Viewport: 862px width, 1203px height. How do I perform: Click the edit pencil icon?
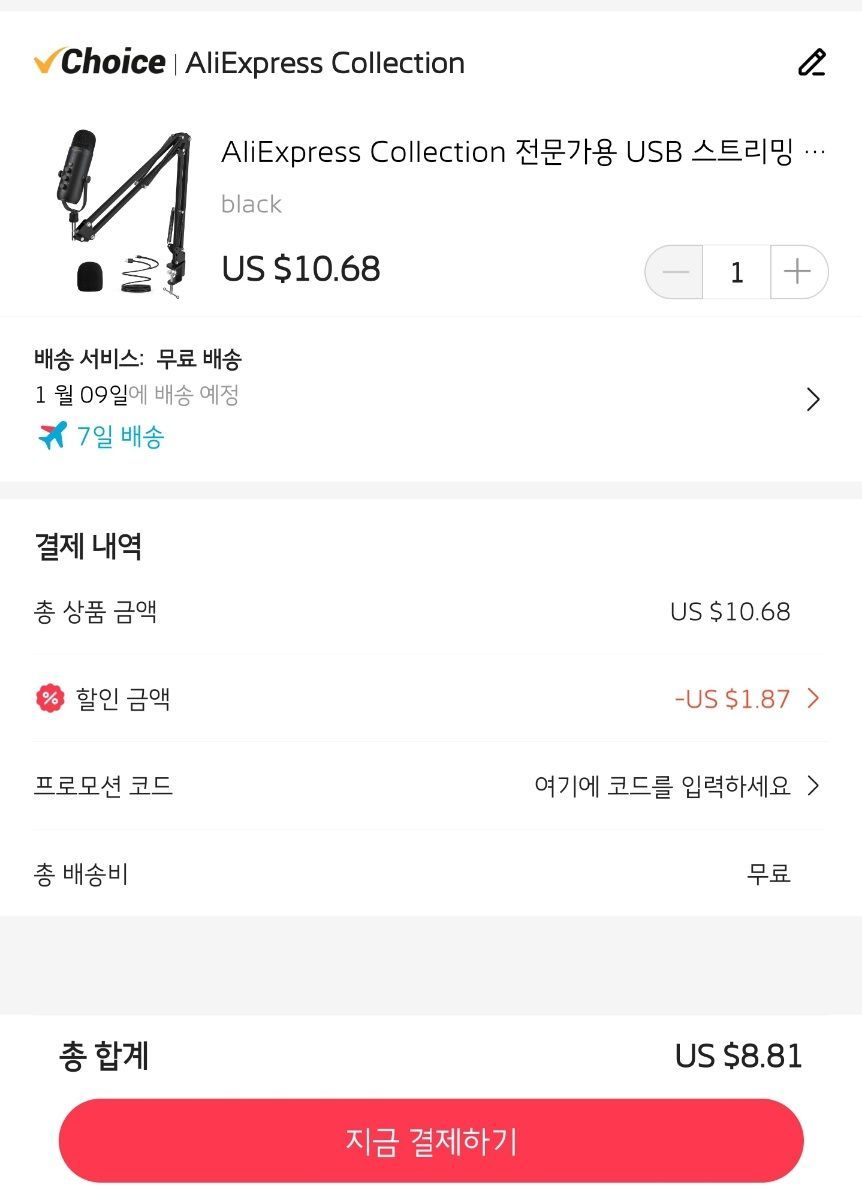point(813,63)
